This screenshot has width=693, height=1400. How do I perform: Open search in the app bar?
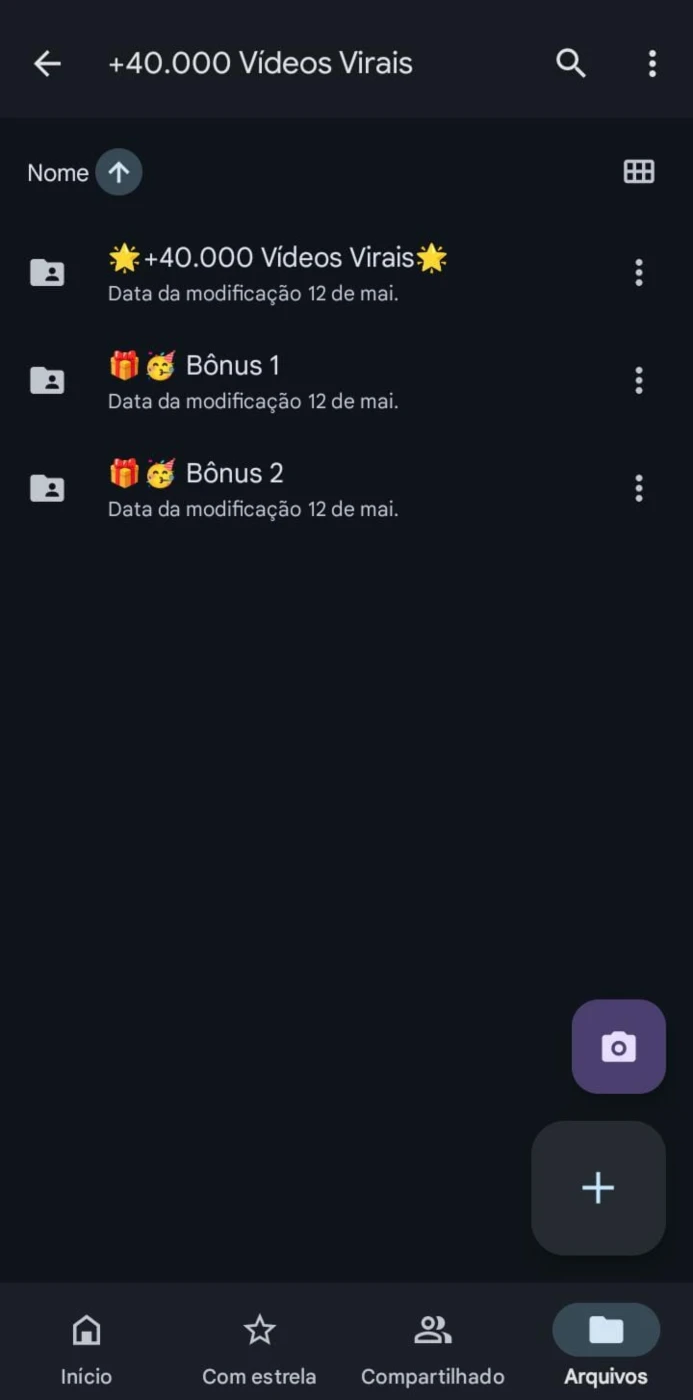click(570, 64)
